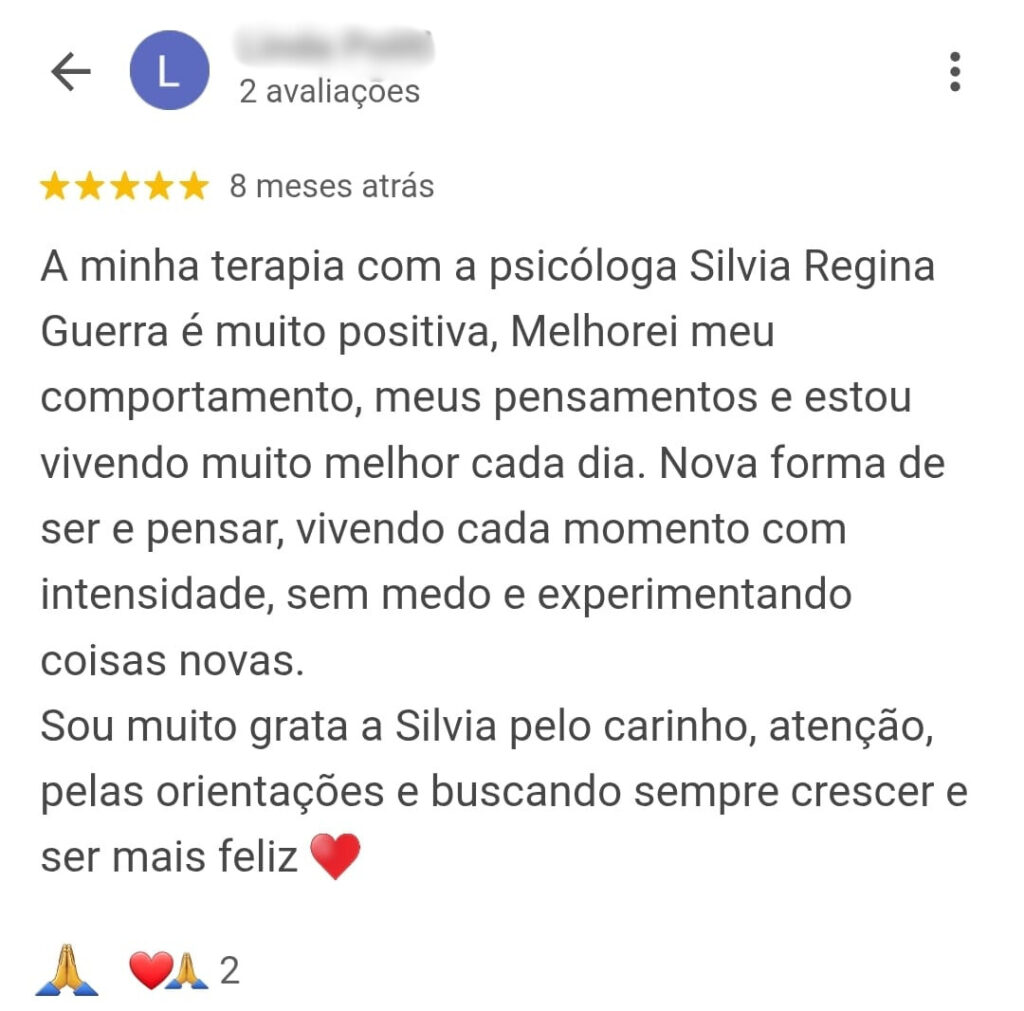The image size is (1024, 1011).
Task: React to the review with praying hands
Action: point(67,969)
